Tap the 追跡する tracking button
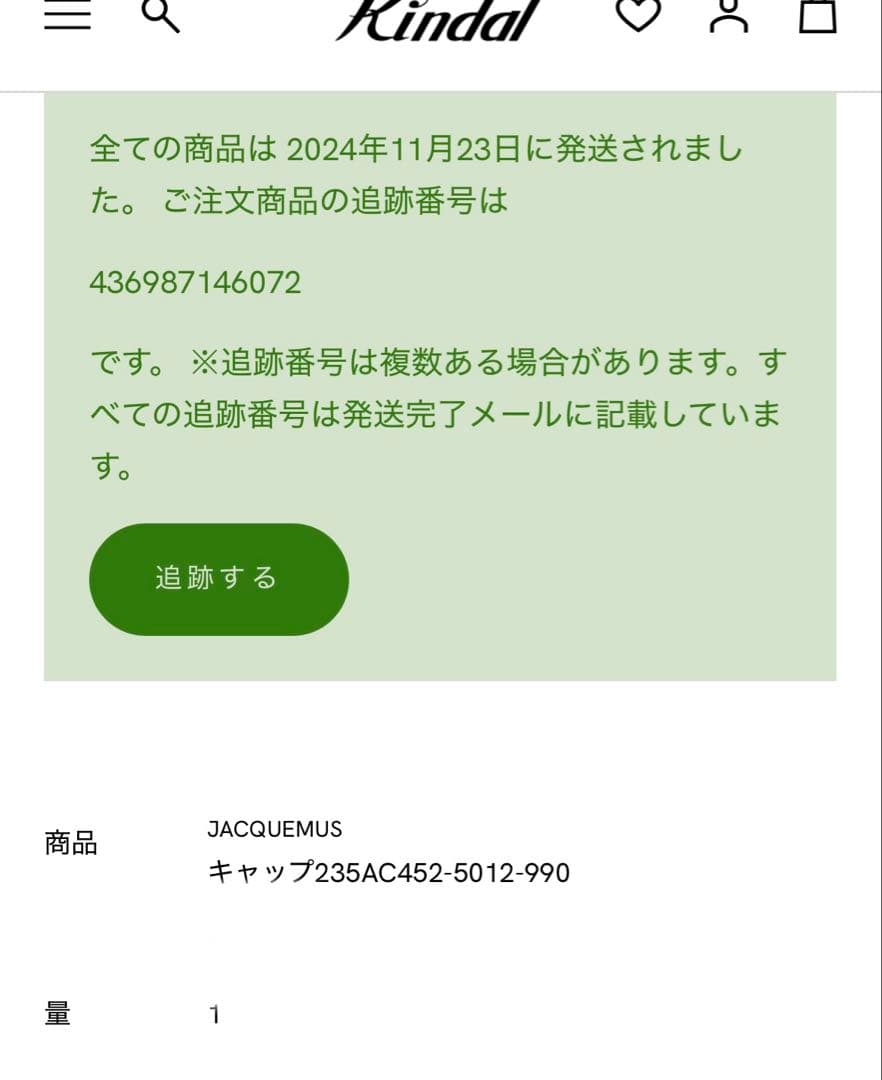Viewport: 882px width, 1080px height. (218, 579)
